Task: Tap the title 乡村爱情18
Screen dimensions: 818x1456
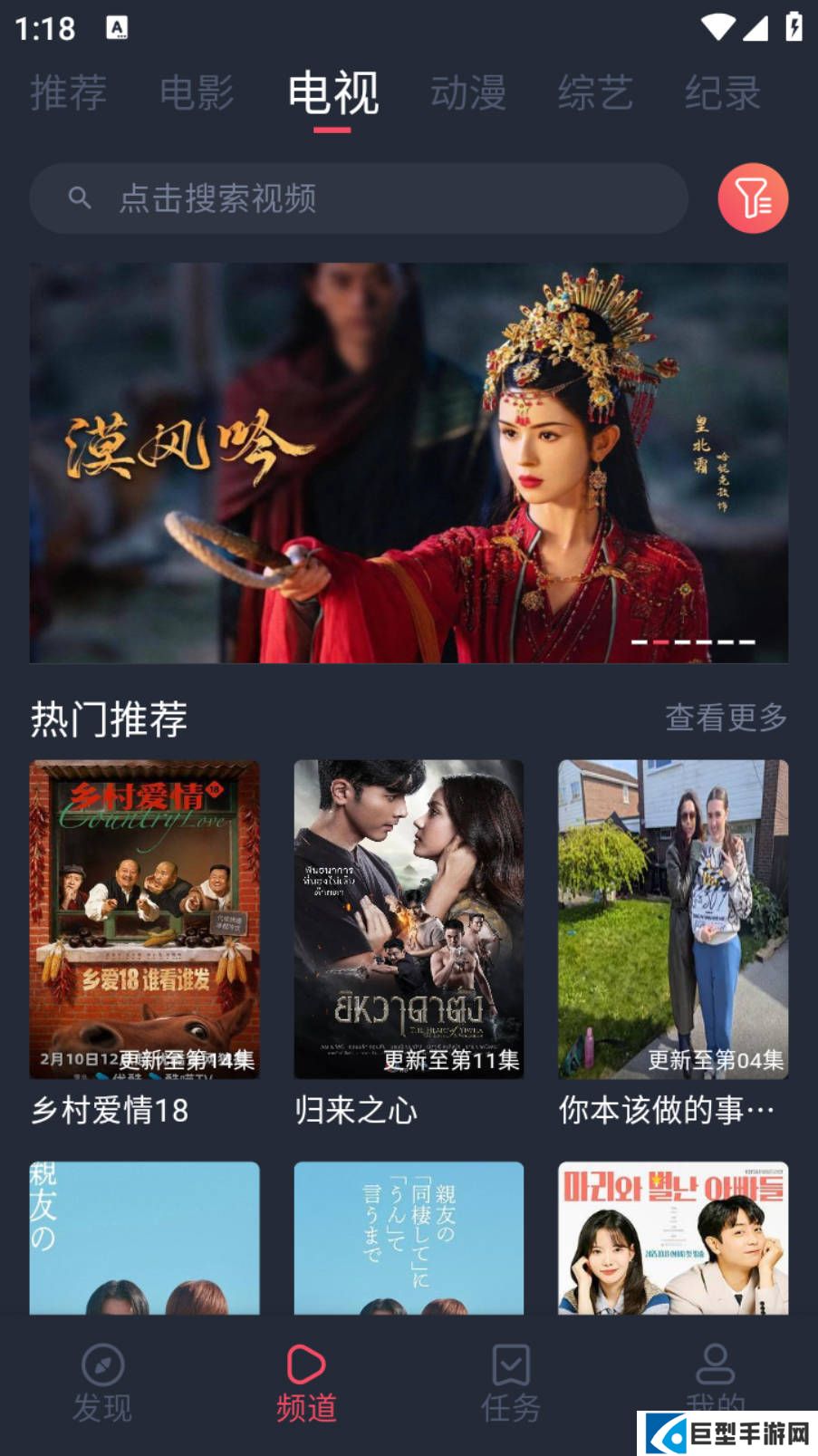Action: (109, 1112)
